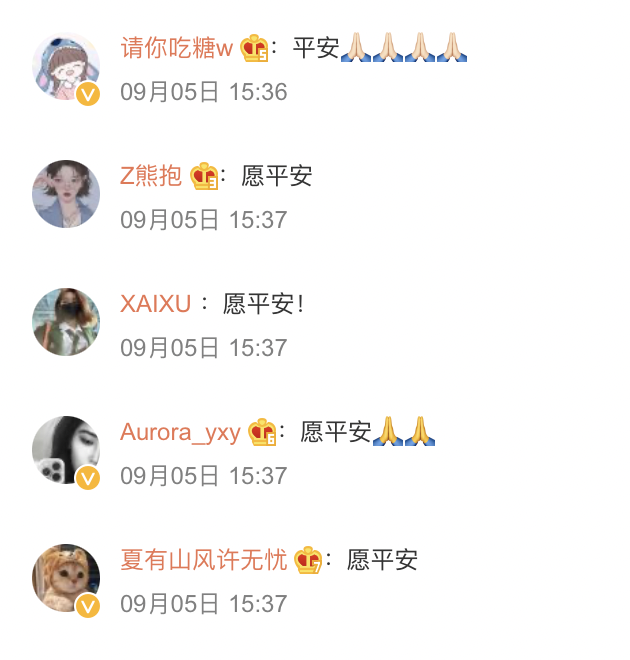Tap the username Z熊抱
Image resolution: width=630 pixels, height=660 pixels.
151,176
